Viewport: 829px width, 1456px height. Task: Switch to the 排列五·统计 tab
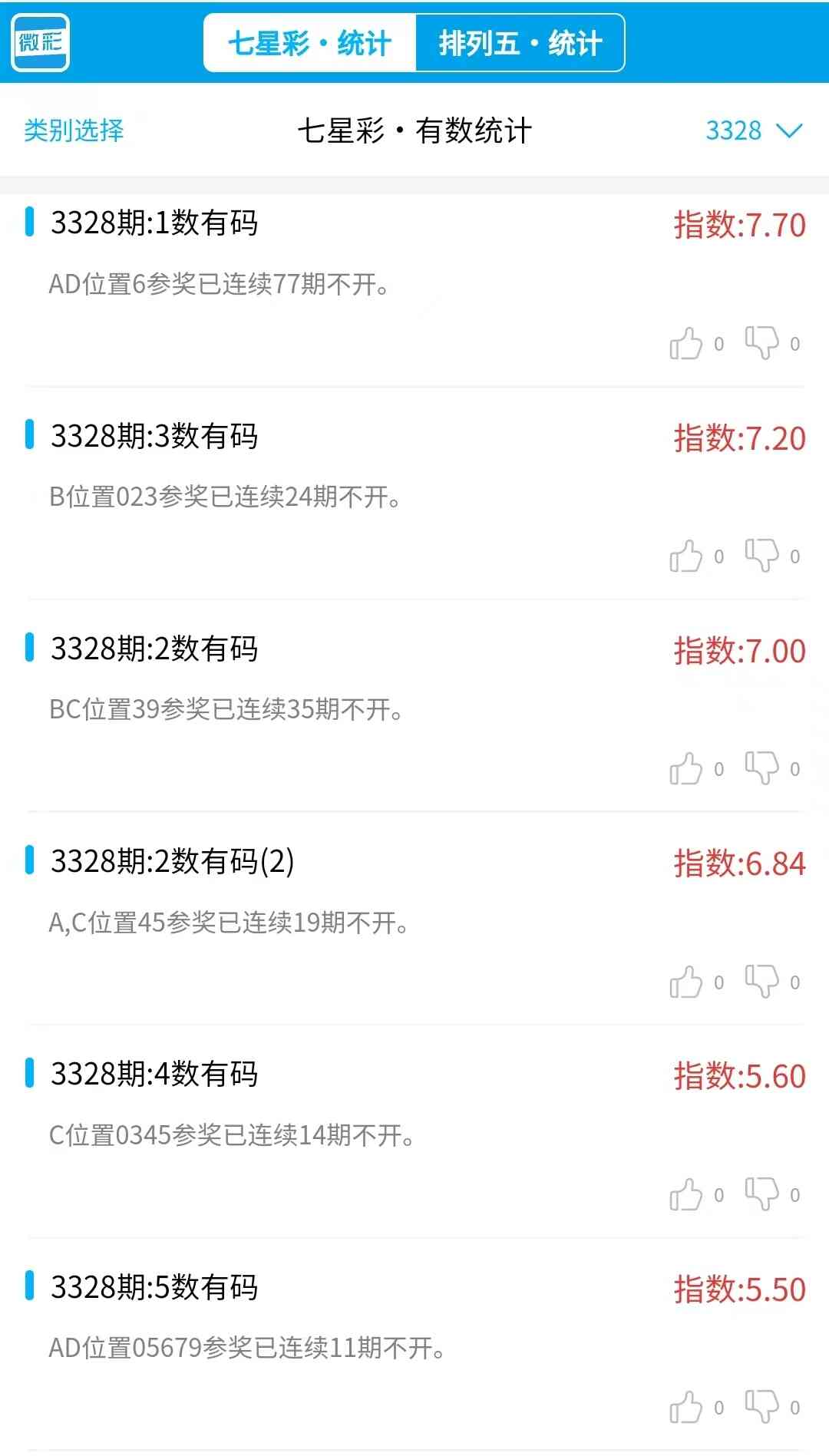pyautogui.click(x=520, y=43)
